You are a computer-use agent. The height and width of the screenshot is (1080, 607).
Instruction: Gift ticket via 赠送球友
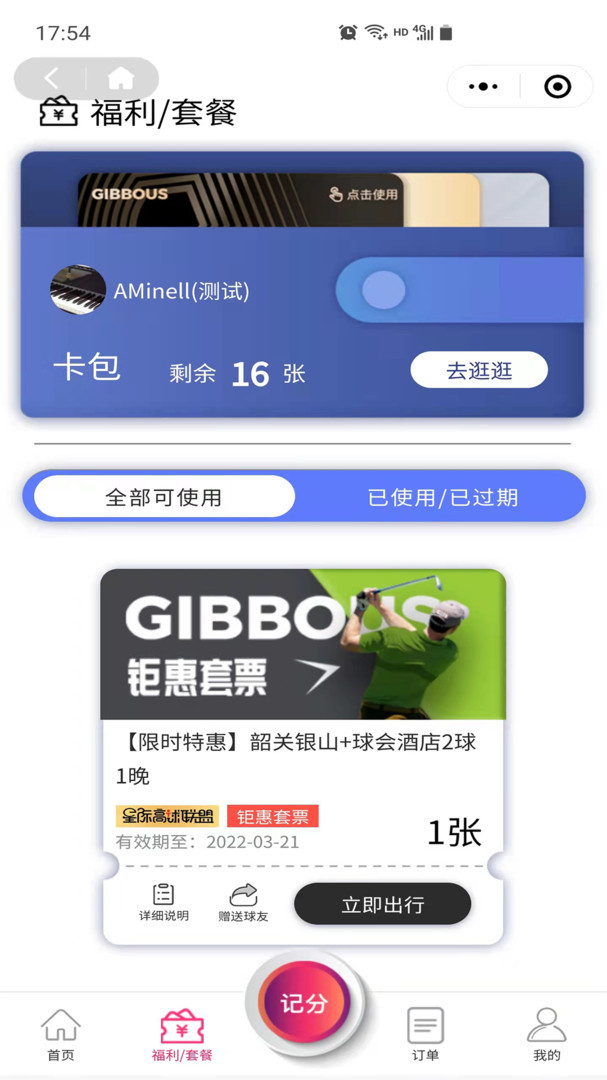[x=243, y=903]
